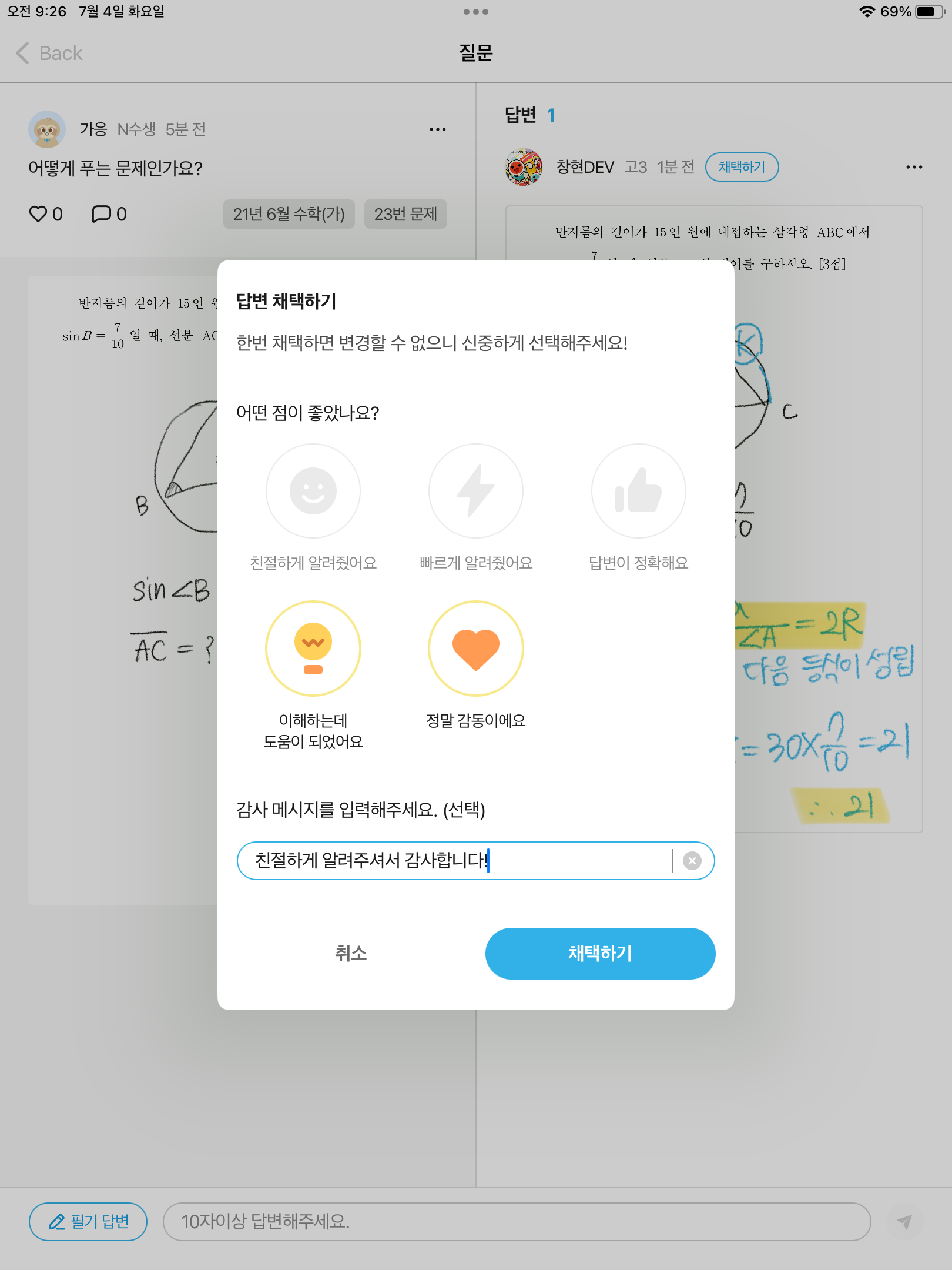The width and height of the screenshot is (952, 1270).
Task: Deselect '이해하는데 도움이 되었어요' lightbulb option
Action: 313,649
